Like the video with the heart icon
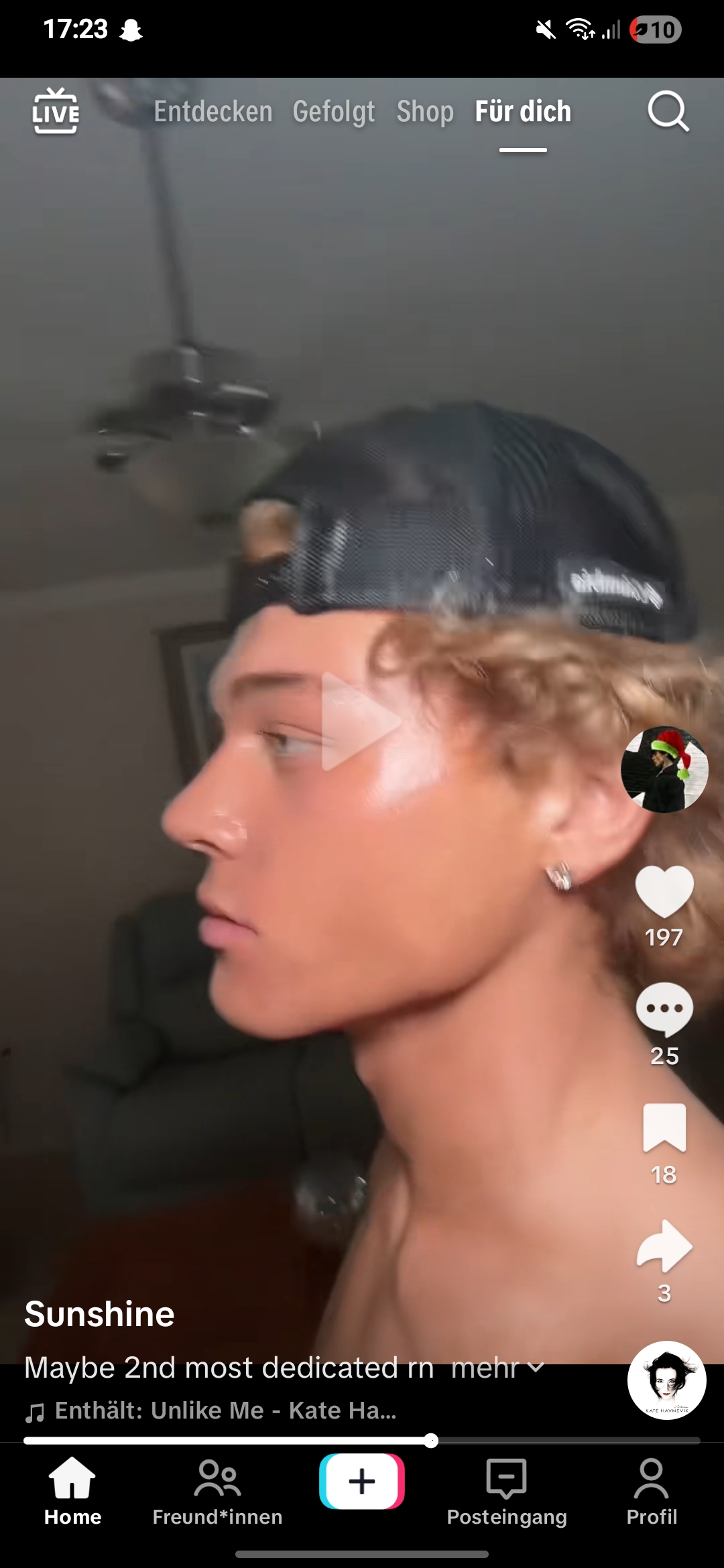 pos(664,892)
